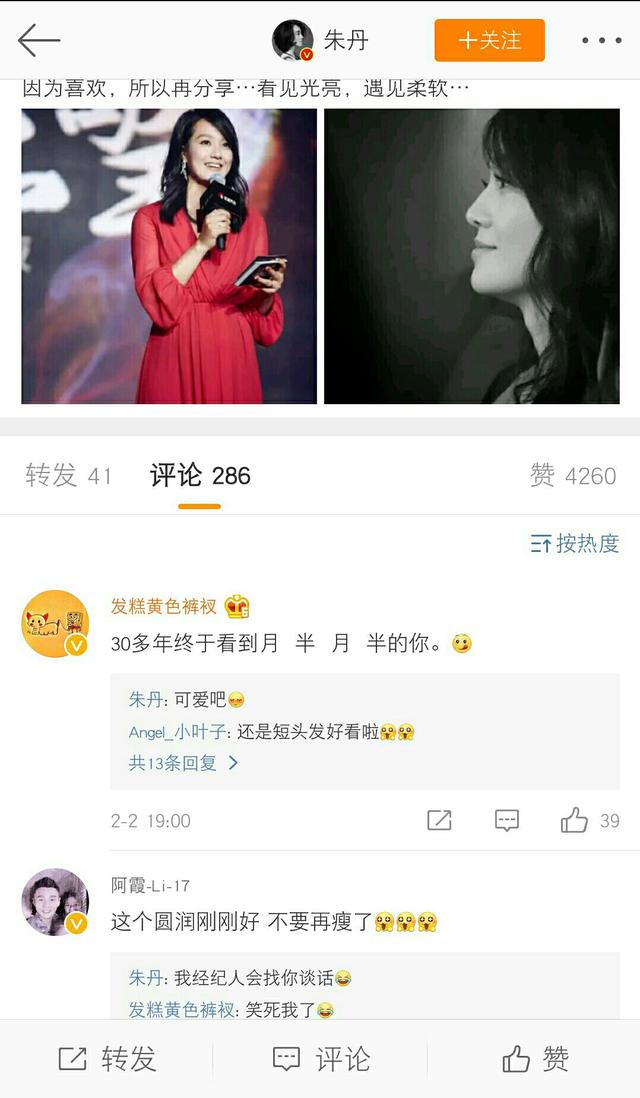The width and height of the screenshot is (640, 1098).
Task: Like 发糕黄色裤衩's comment
Action: tap(575, 821)
